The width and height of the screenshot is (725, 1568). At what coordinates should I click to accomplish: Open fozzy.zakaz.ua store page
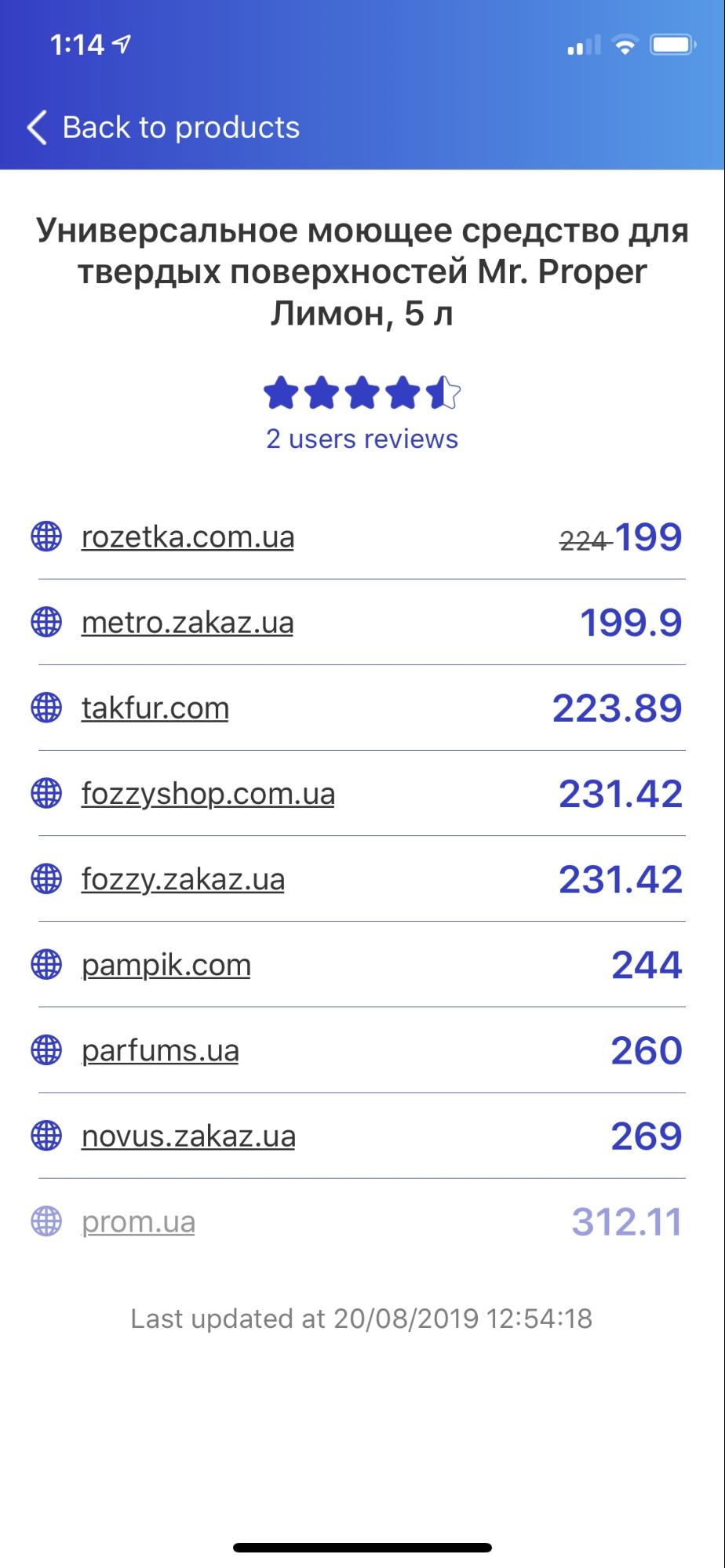(x=183, y=879)
